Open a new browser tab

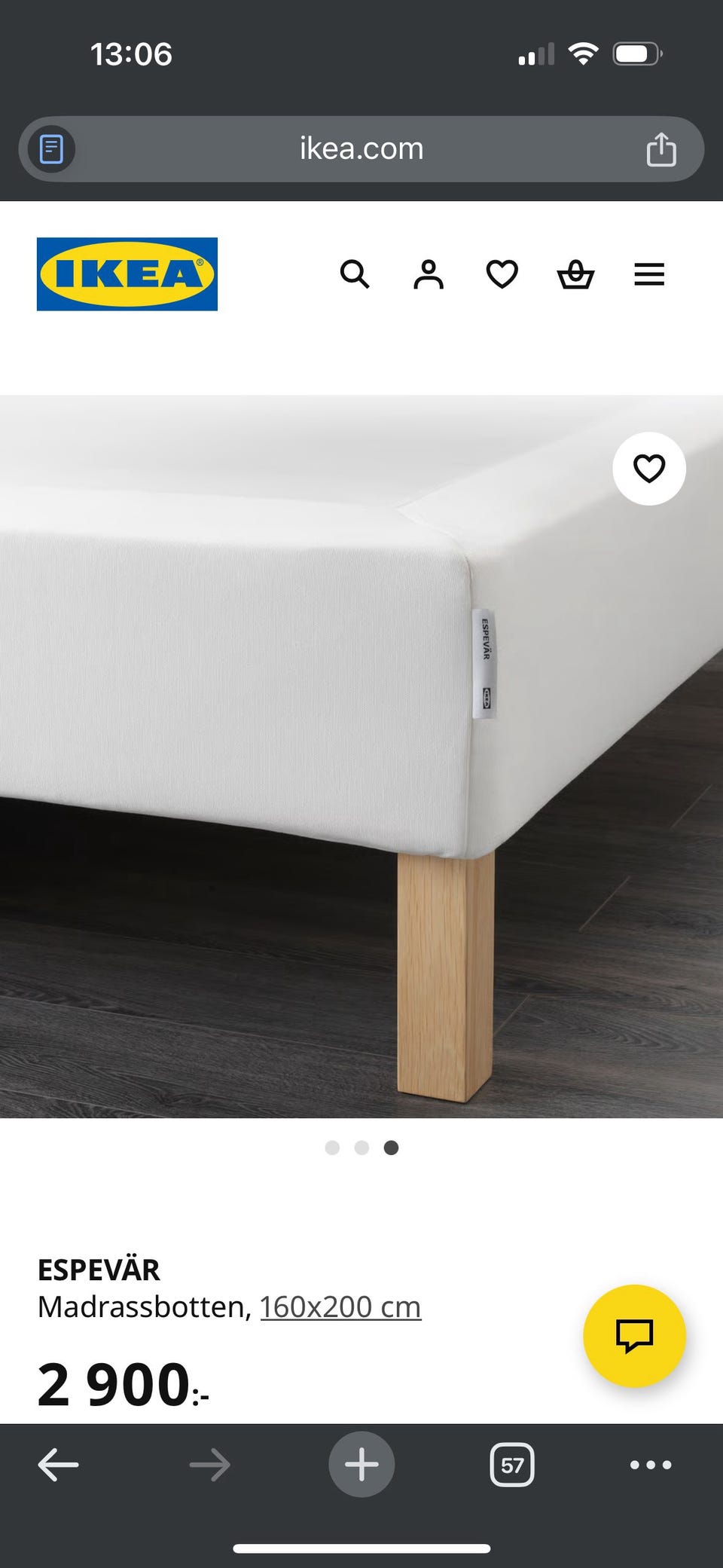(x=361, y=1465)
